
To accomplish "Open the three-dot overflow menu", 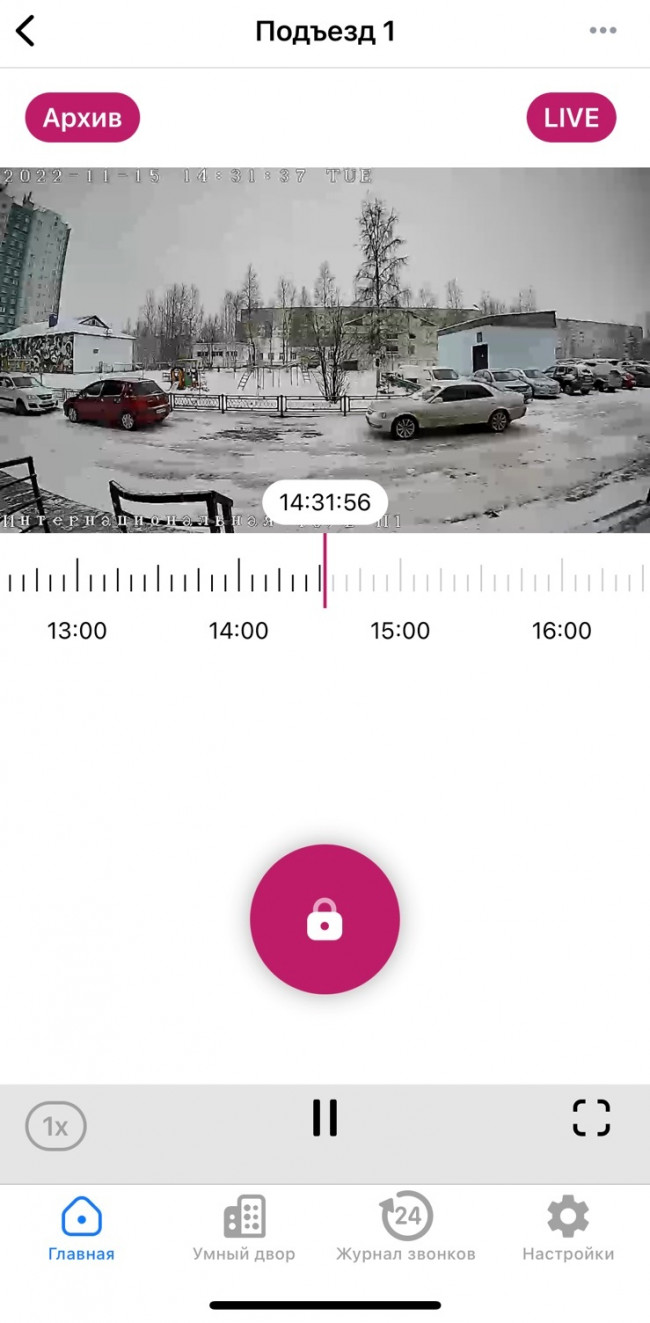I will 602,31.
